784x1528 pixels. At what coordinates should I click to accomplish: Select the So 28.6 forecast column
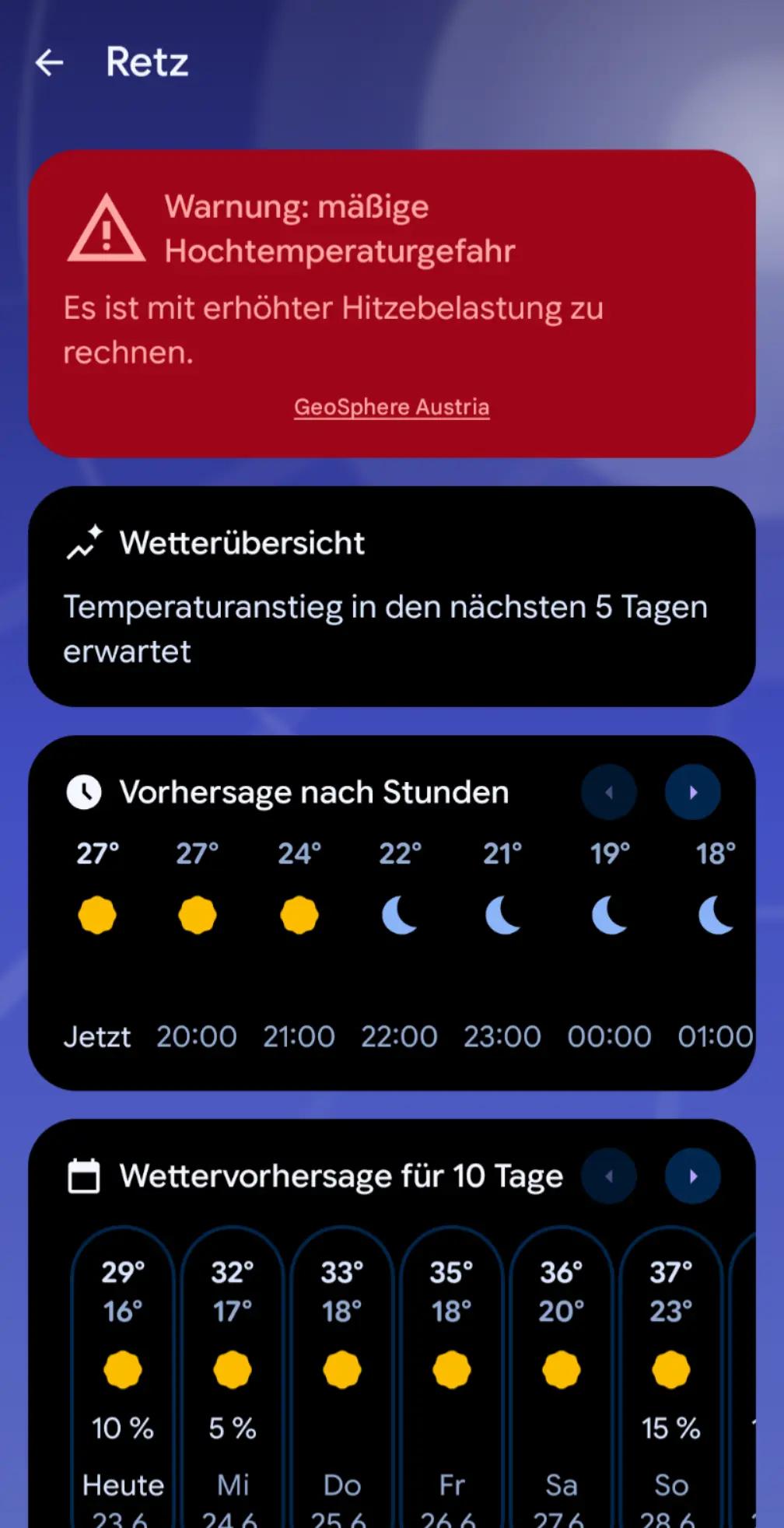pyautogui.click(x=671, y=1377)
